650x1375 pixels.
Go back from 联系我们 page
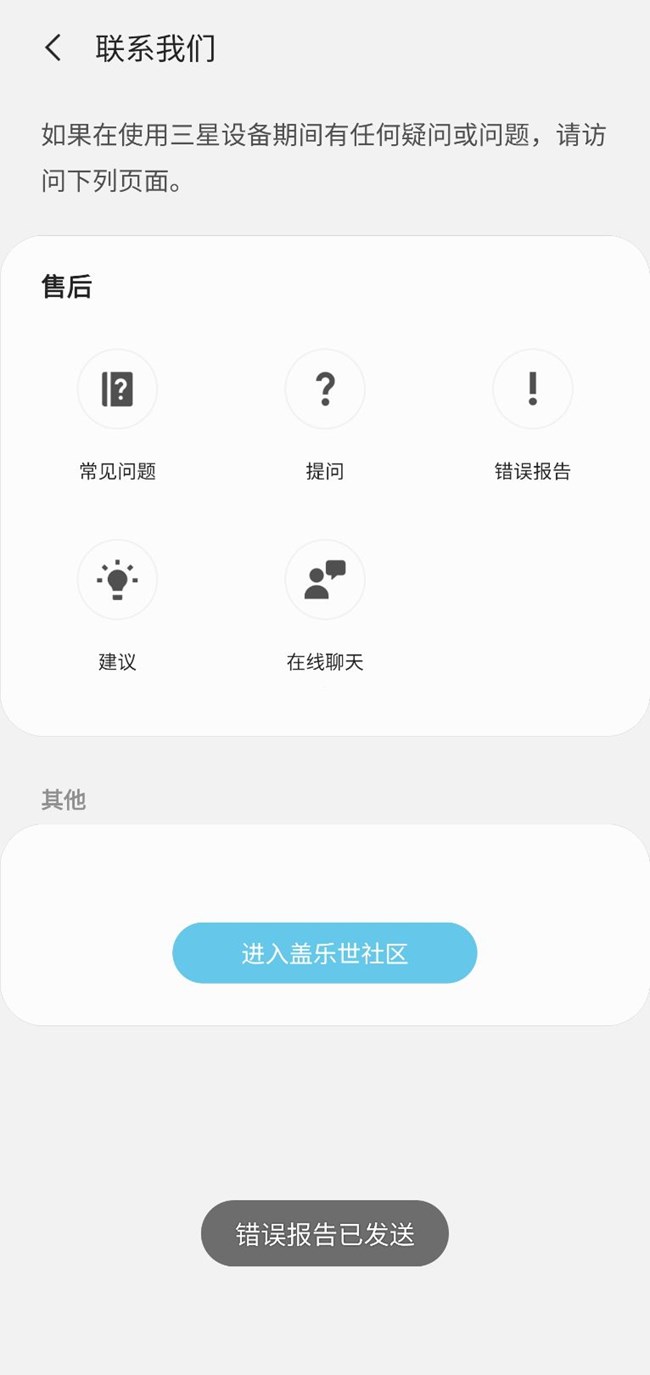[x=53, y=48]
